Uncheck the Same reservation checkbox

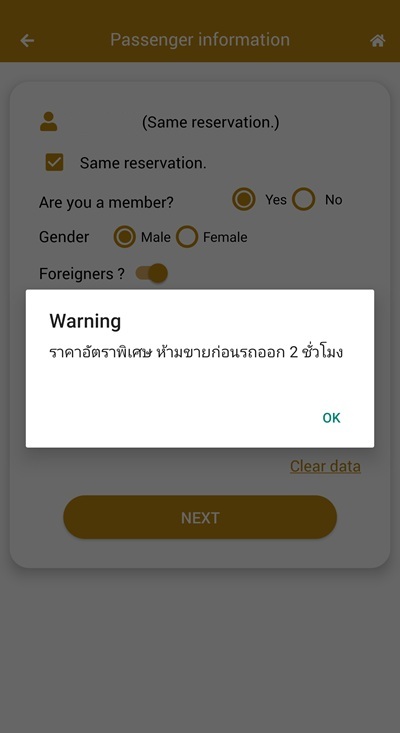[x=54, y=162]
